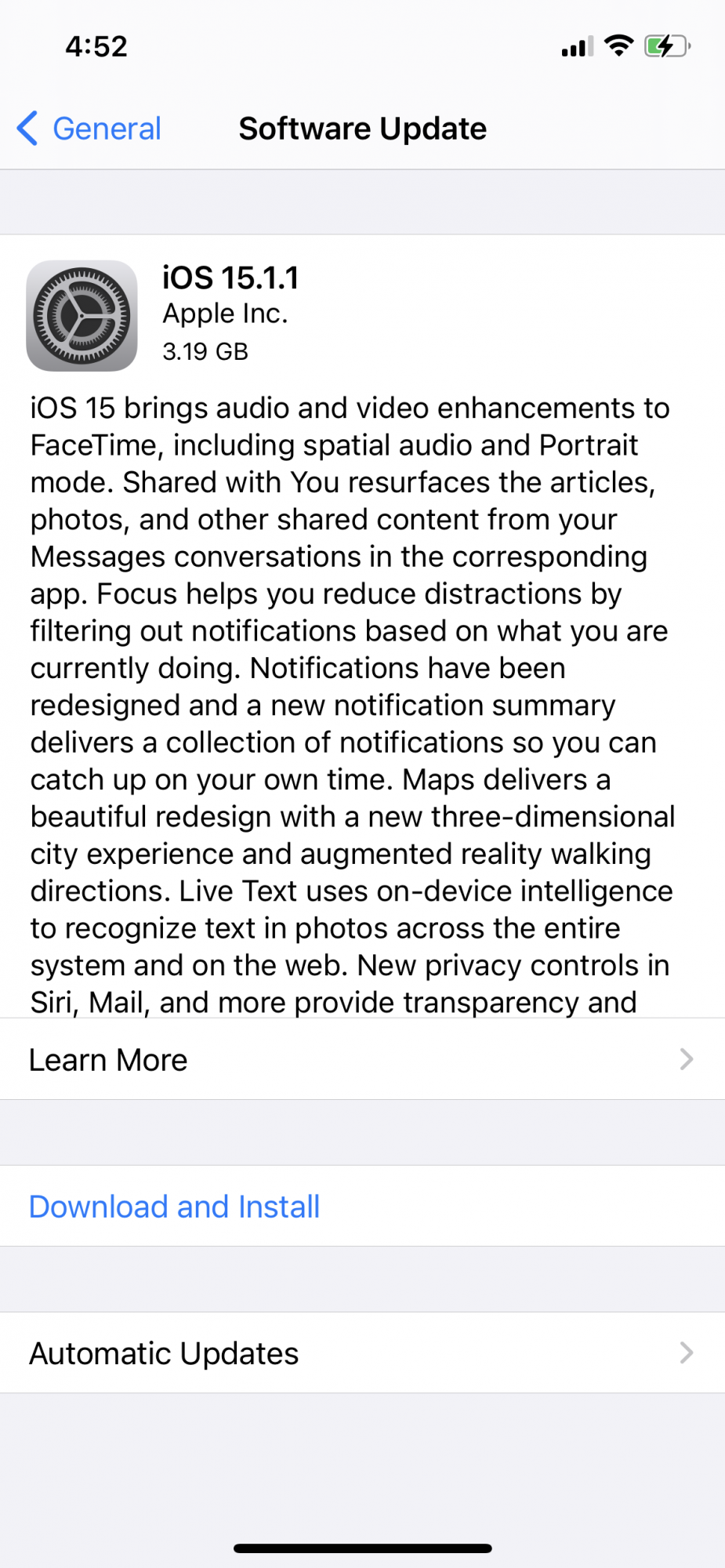Tap Download and Install
Image resolution: width=725 pixels, height=1568 pixels.
point(174,1207)
